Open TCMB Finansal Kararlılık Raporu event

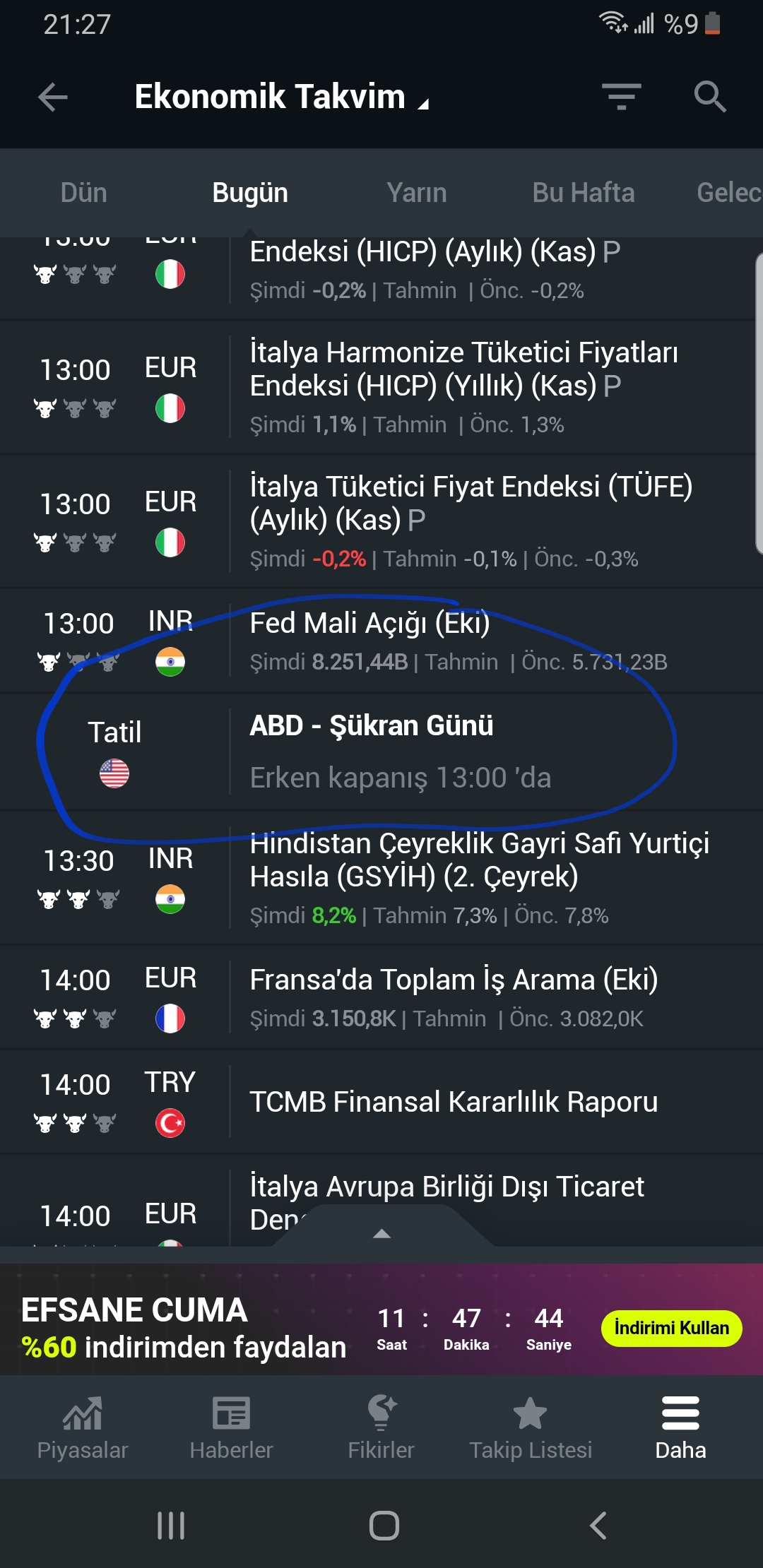pos(454,1102)
